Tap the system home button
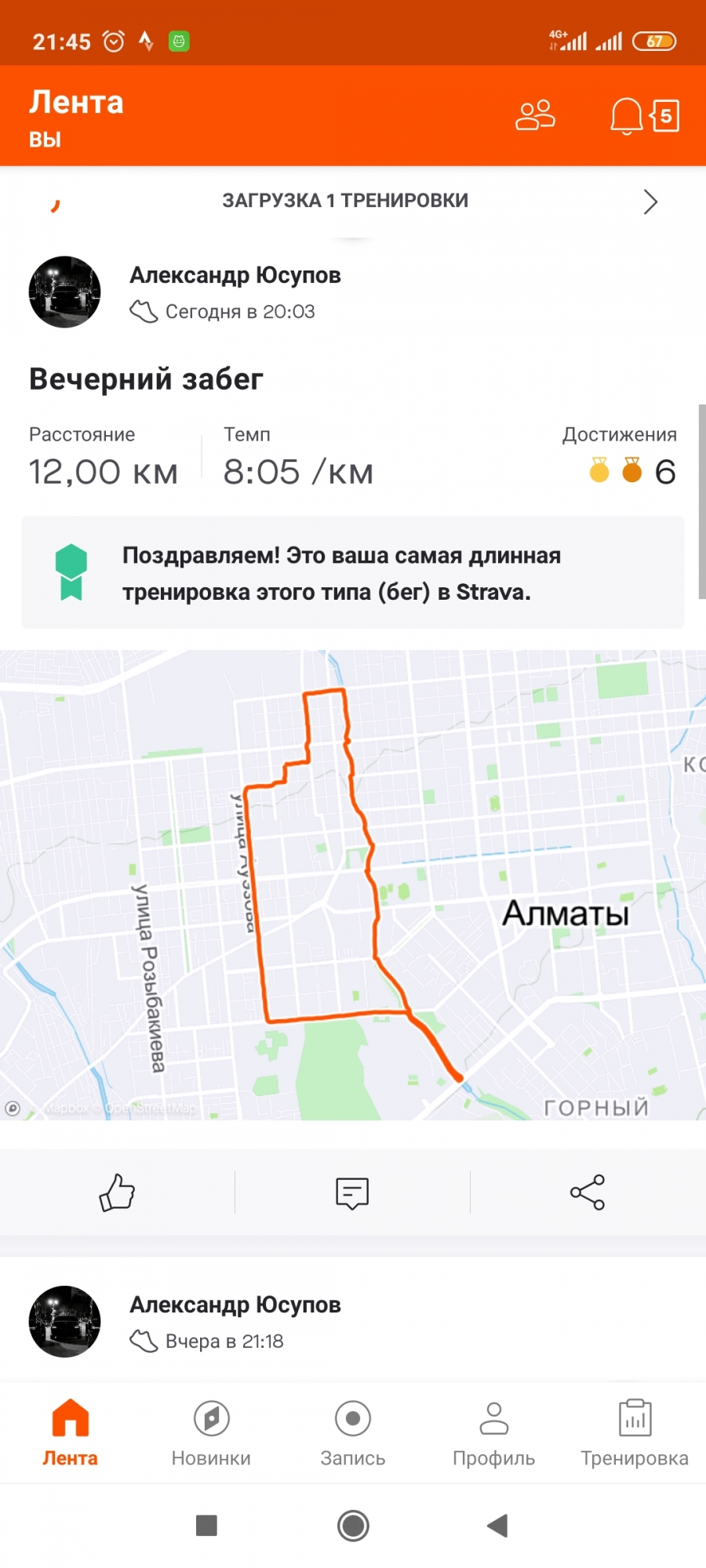Screen dimensions: 706x1568 pyautogui.click(x=353, y=1526)
